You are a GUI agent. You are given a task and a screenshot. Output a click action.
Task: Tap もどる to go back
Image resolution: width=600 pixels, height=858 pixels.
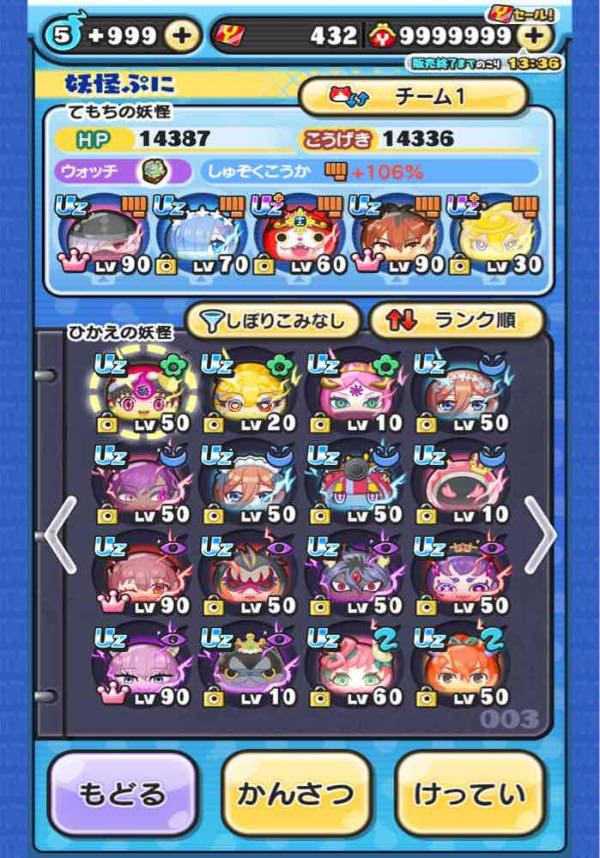123,796
